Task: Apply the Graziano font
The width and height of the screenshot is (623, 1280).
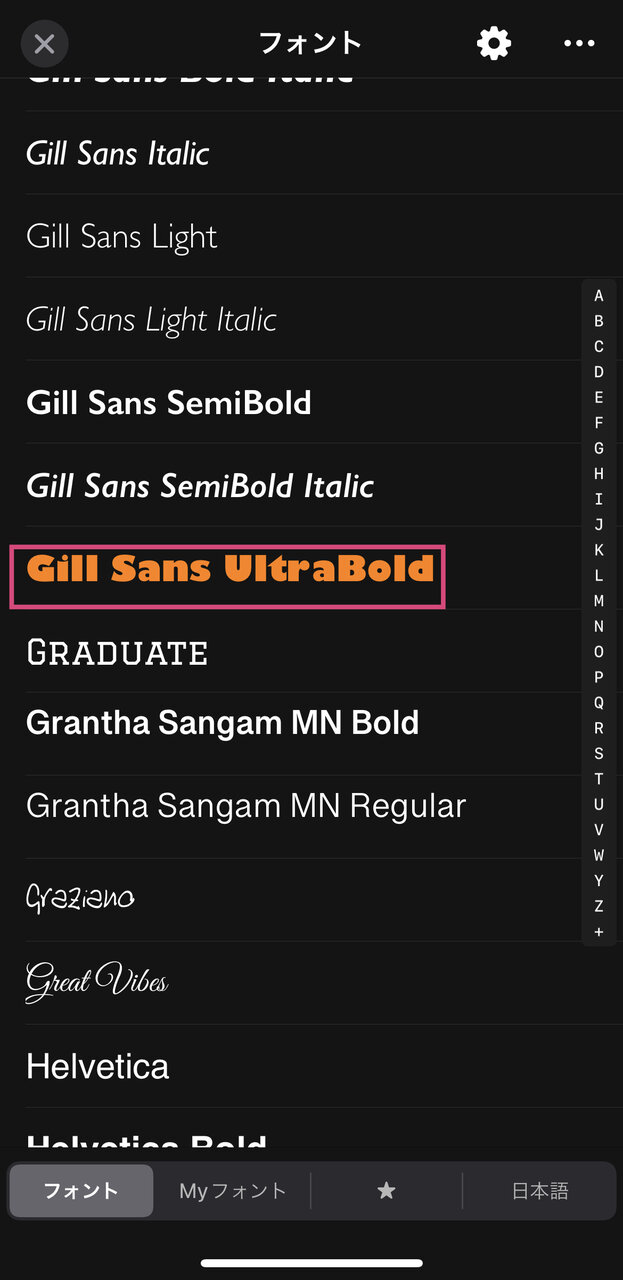Action: click(x=80, y=897)
